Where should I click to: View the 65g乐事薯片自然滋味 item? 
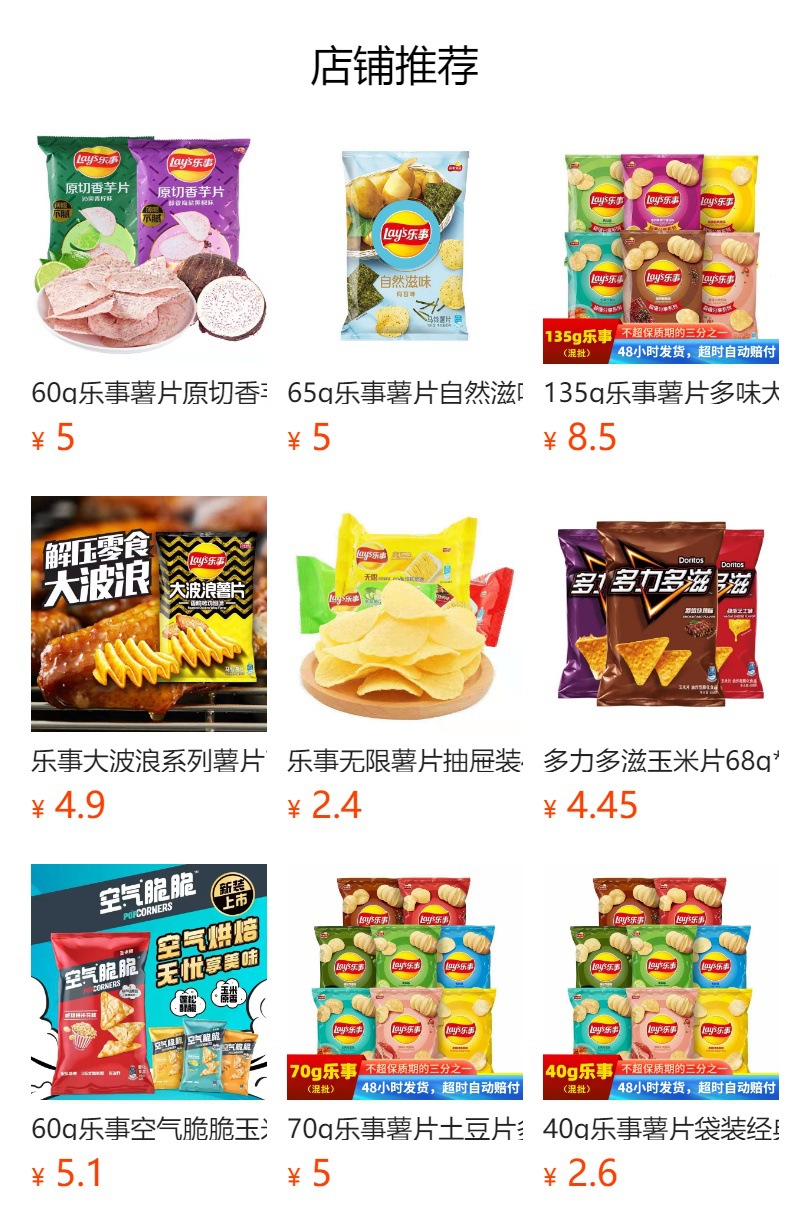point(405,246)
